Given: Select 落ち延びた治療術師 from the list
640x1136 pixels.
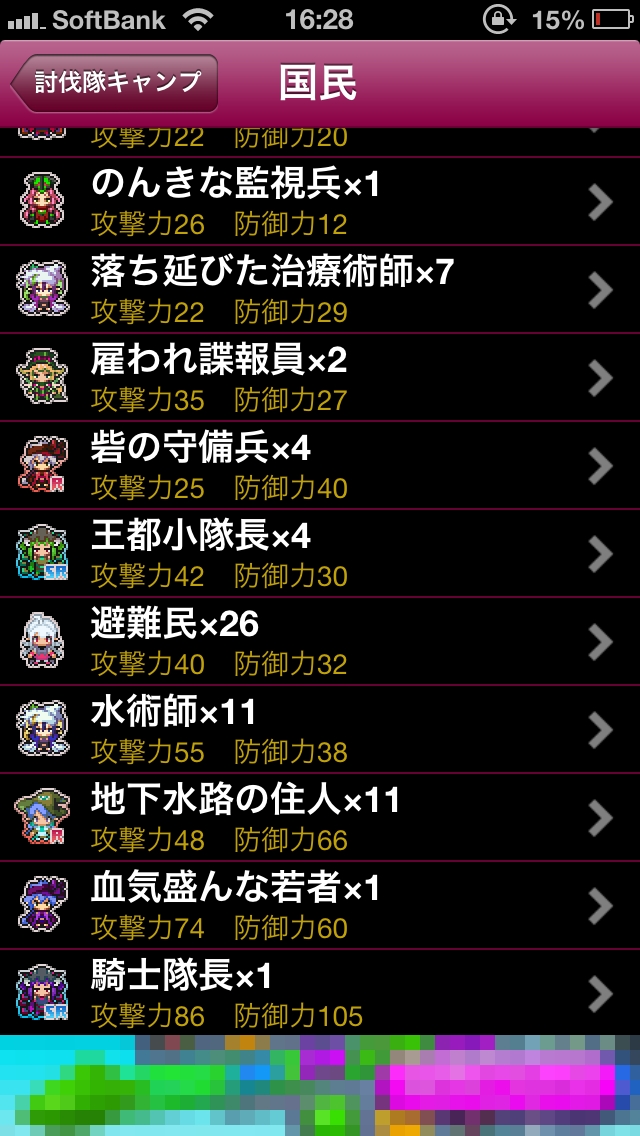Looking at the screenshot, I should [x=320, y=290].
